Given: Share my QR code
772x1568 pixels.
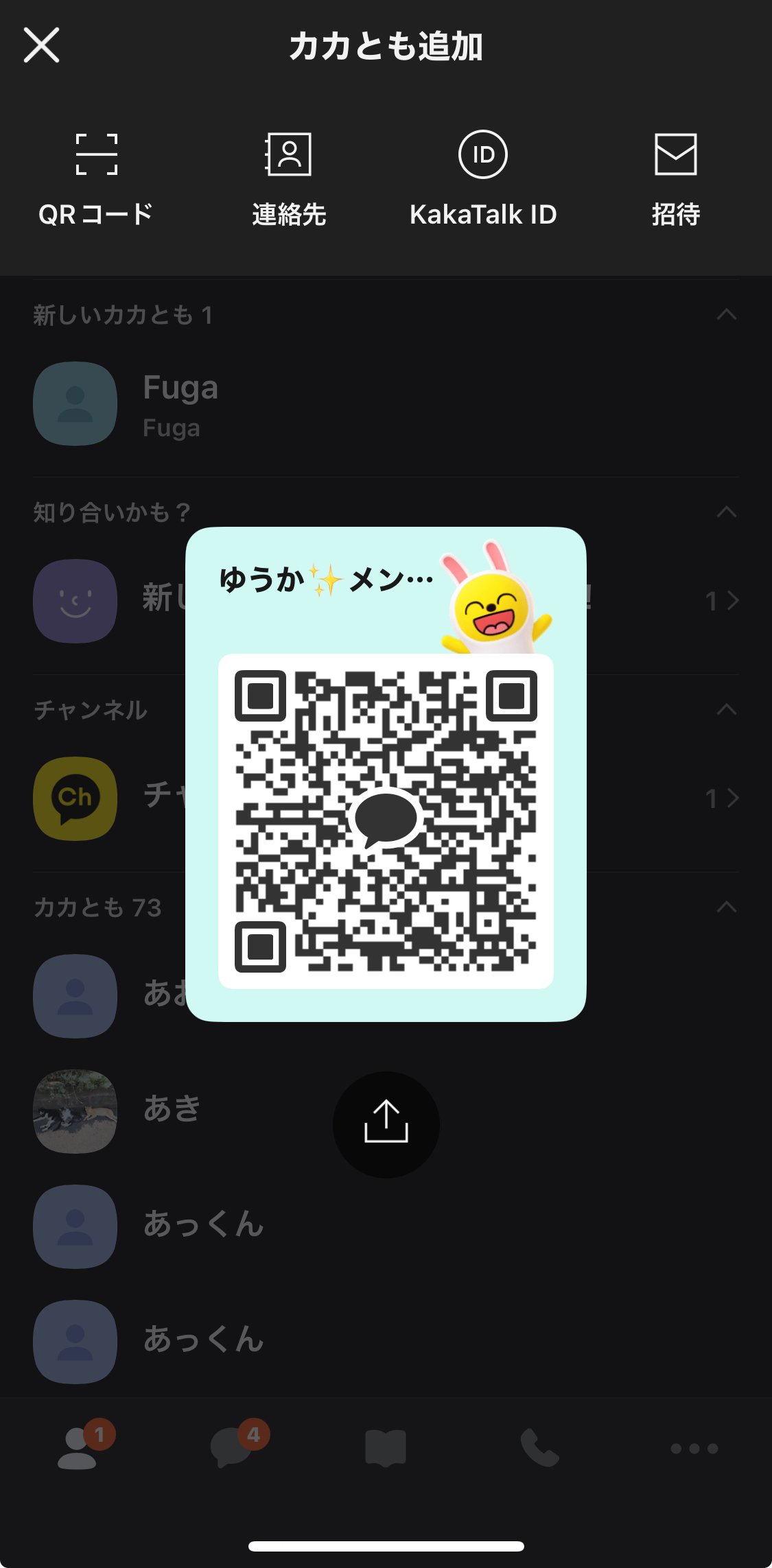Looking at the screenshot, I should pyautogui.click(x=386, y=1124).
